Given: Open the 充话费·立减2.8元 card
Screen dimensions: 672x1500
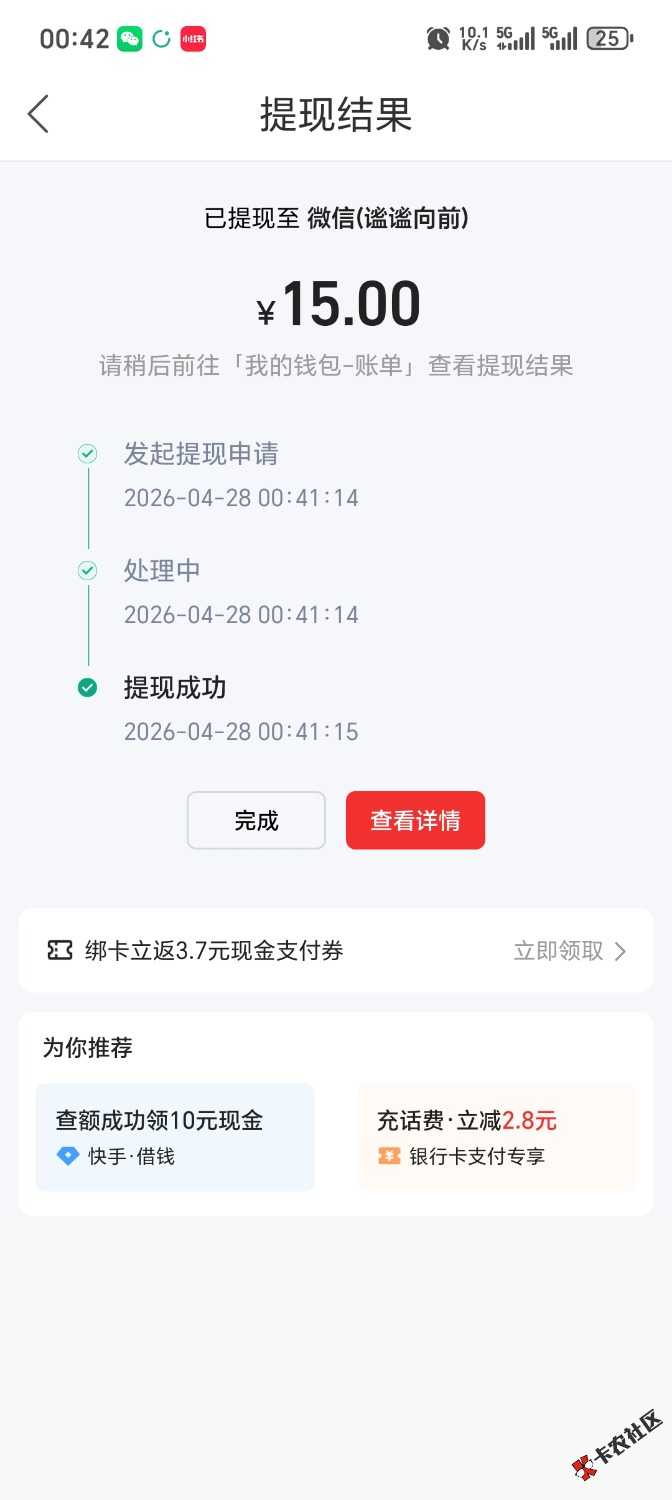Looking at the screenshot, I should 496,1137.
